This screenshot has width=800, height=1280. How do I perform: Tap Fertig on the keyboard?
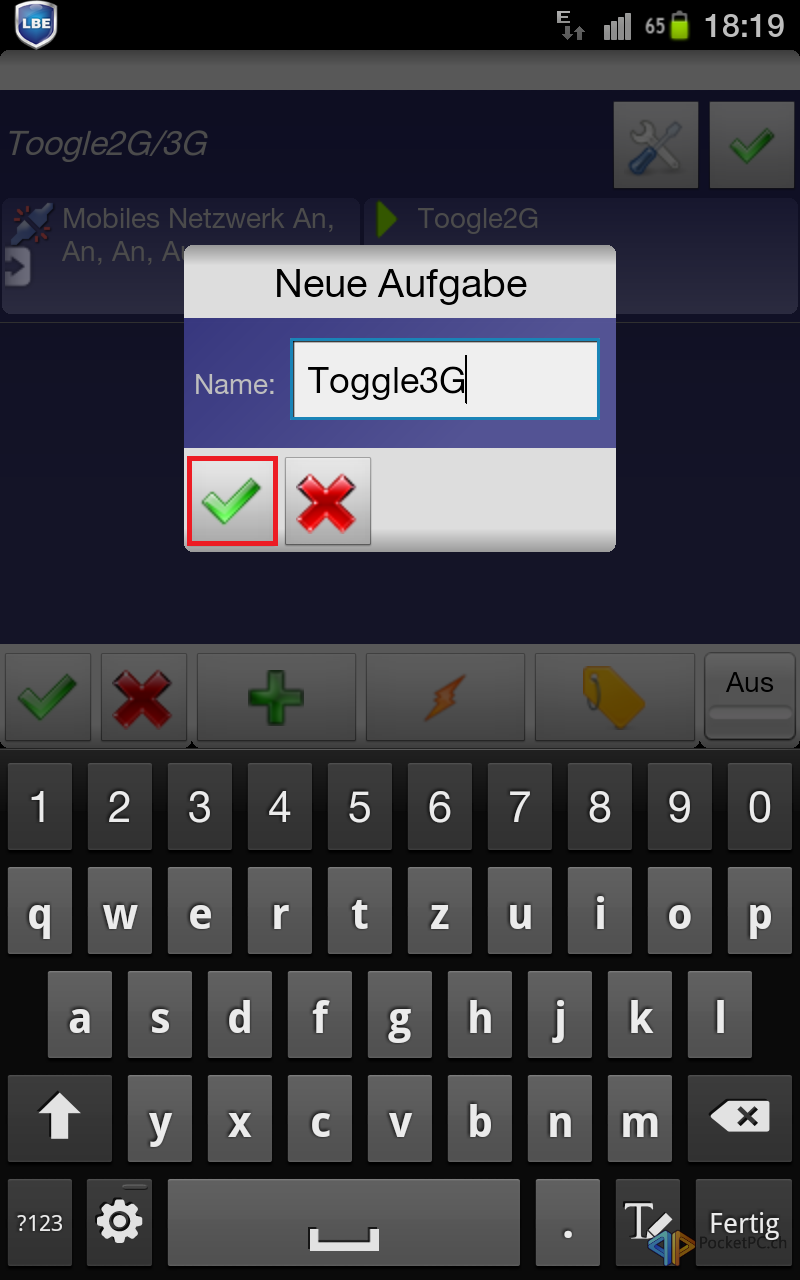[744, 1222]
